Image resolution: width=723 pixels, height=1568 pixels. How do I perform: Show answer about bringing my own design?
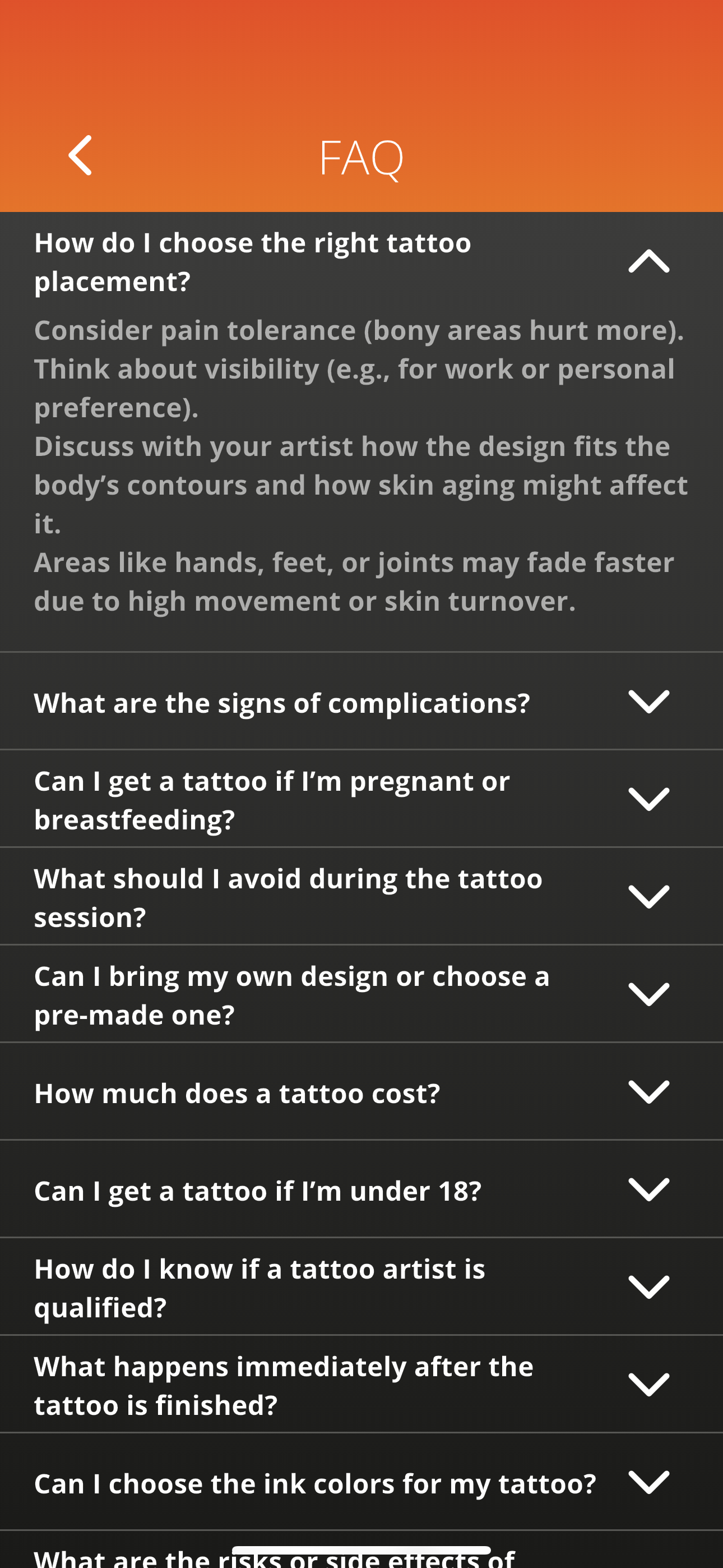[x=648, y=994]
